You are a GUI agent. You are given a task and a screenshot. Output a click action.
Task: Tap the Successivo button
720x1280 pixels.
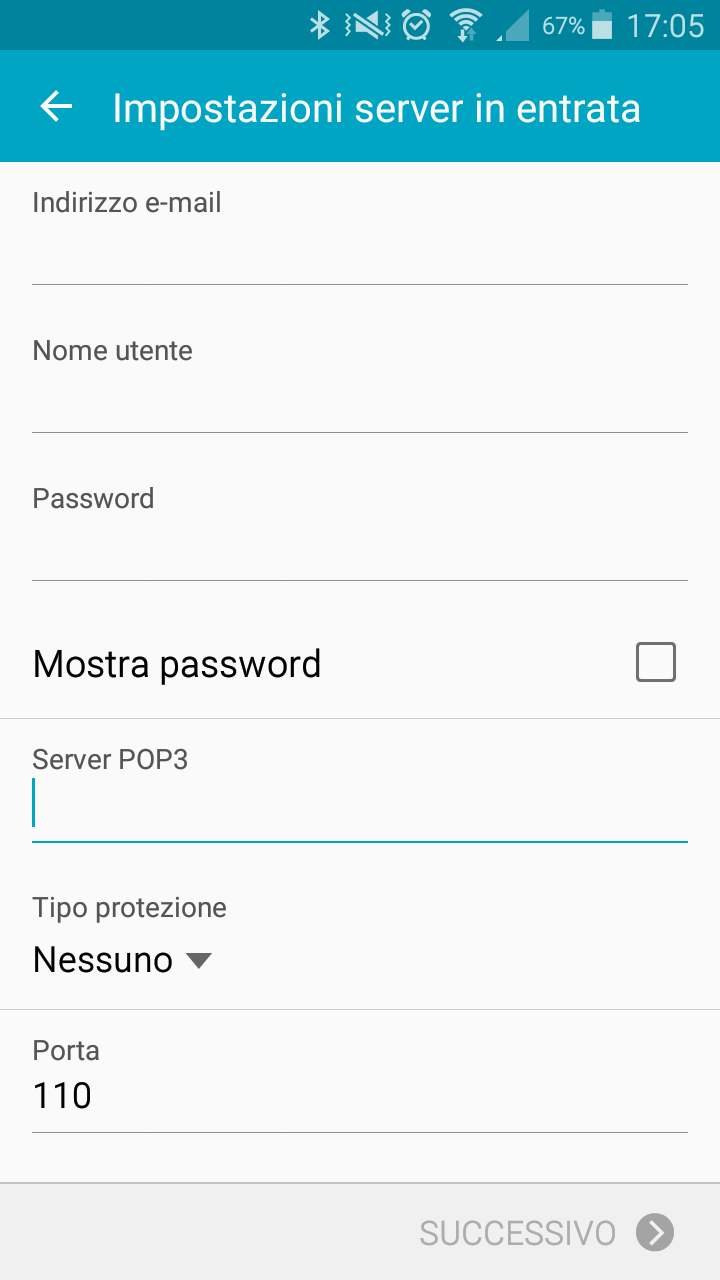click(547, 1232)
